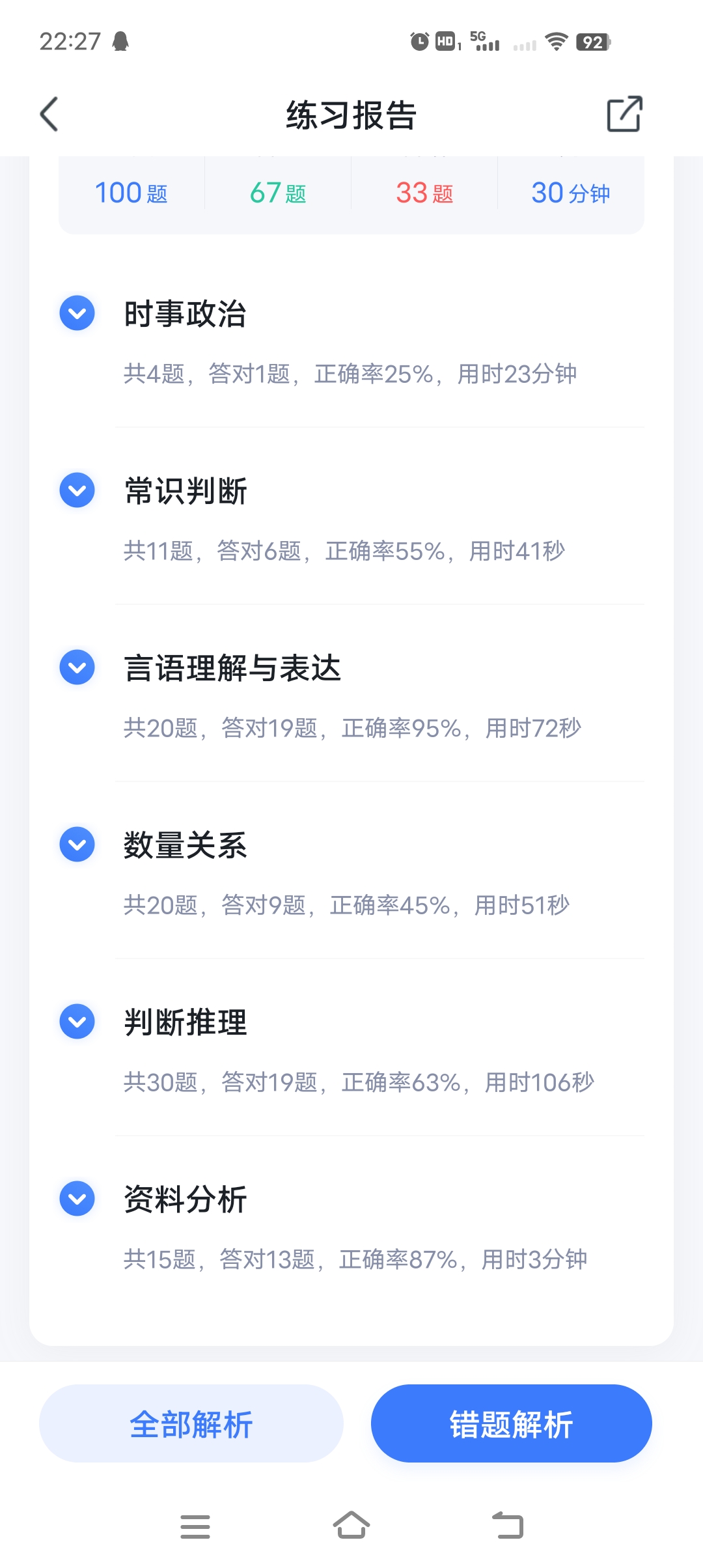Screen dimensions: 703x1568
Task: Expand the 判断推理 section
Action: [x=77, y=1022]
